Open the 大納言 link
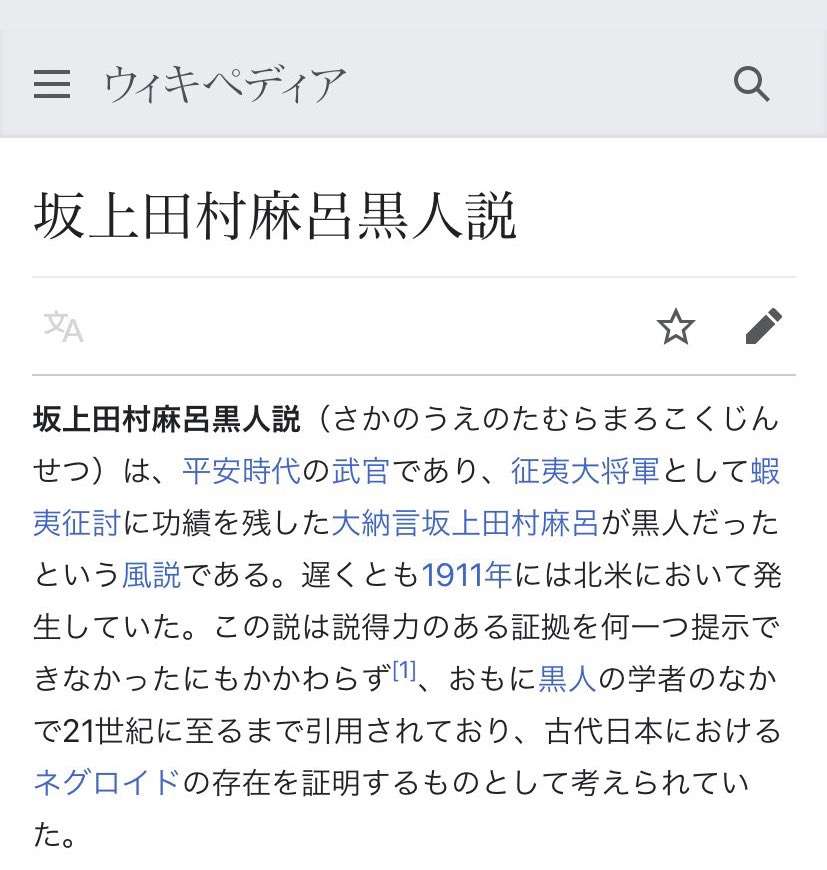Viewport: 827px width, 870px height. click(x=375, y=522)
